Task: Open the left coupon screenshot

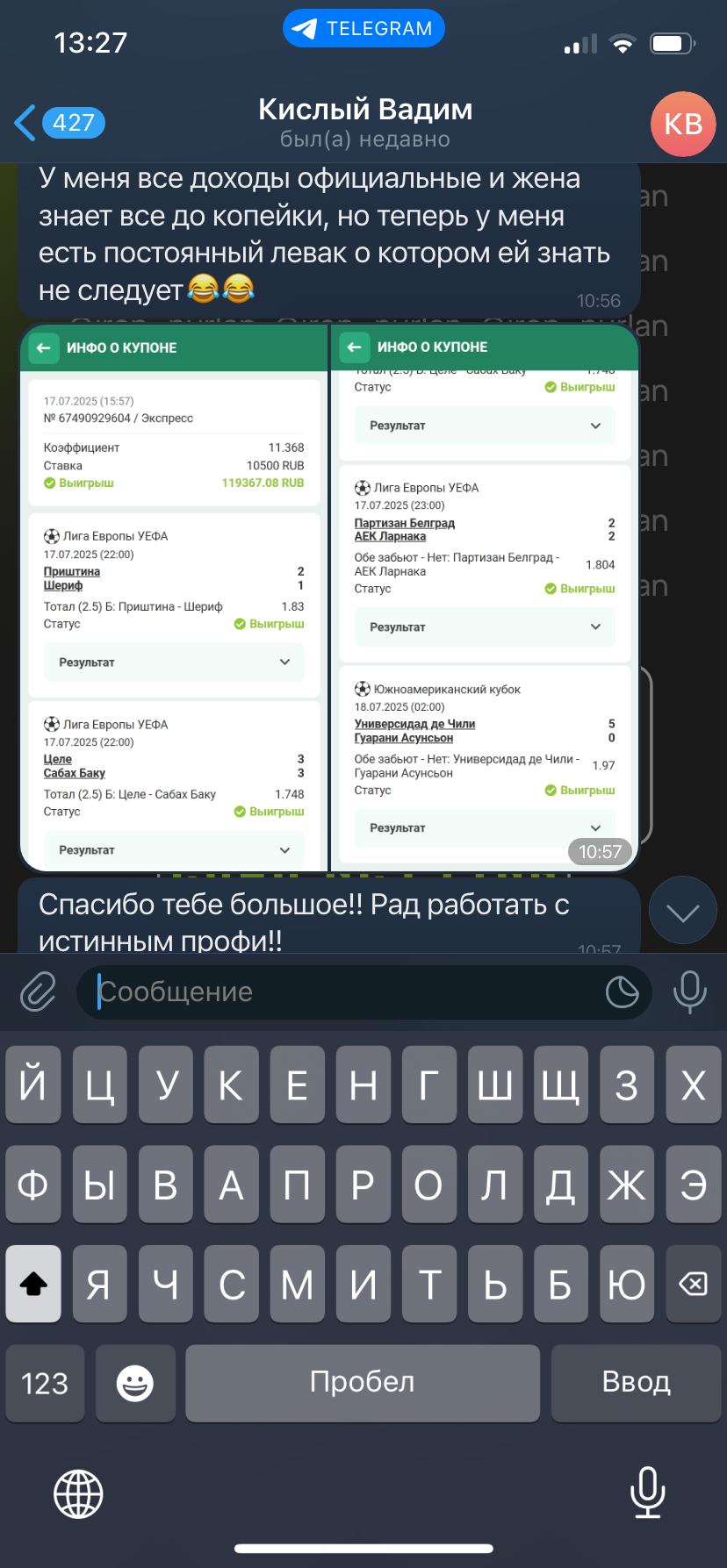Action: point(174,598)
